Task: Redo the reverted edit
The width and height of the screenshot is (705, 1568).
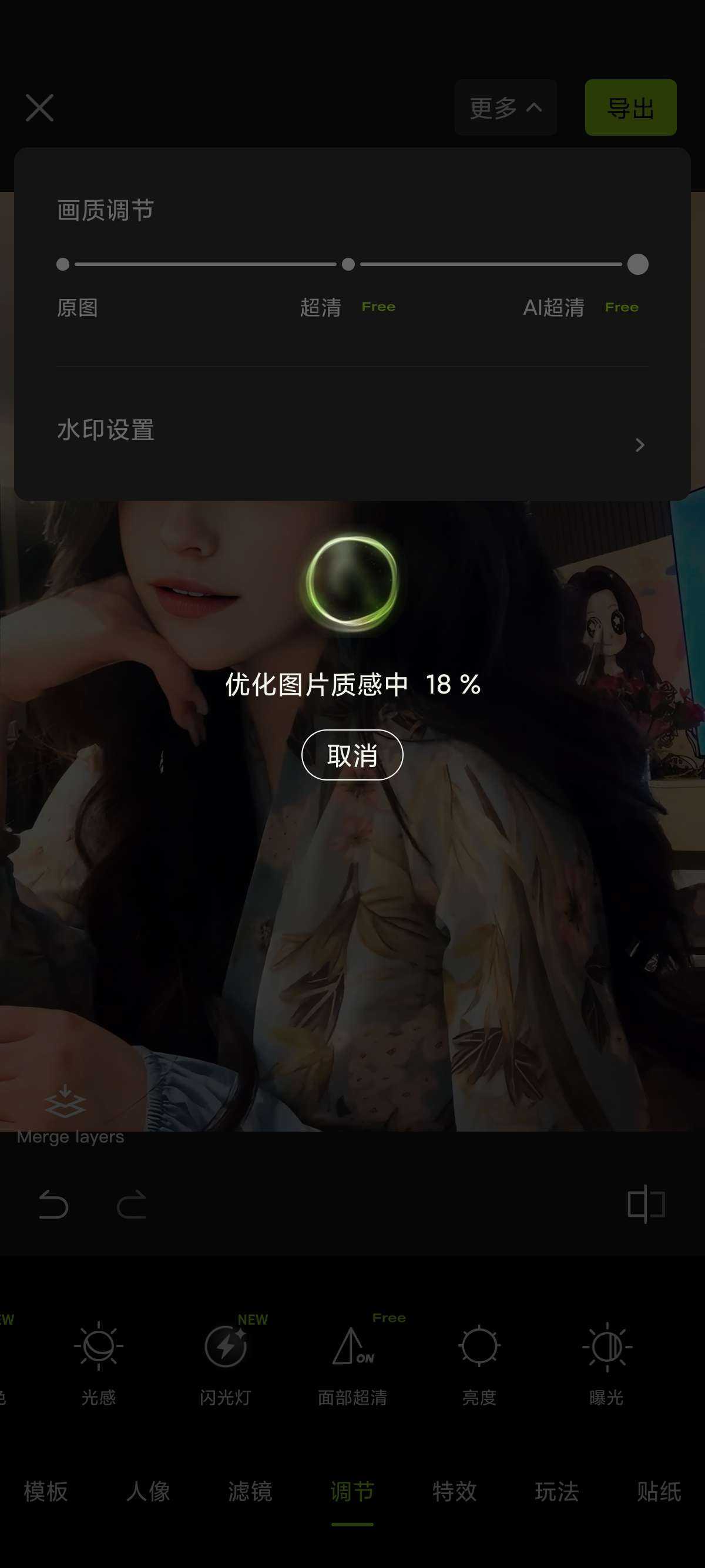Action: pyautogui.click(x=132, y=1204)
